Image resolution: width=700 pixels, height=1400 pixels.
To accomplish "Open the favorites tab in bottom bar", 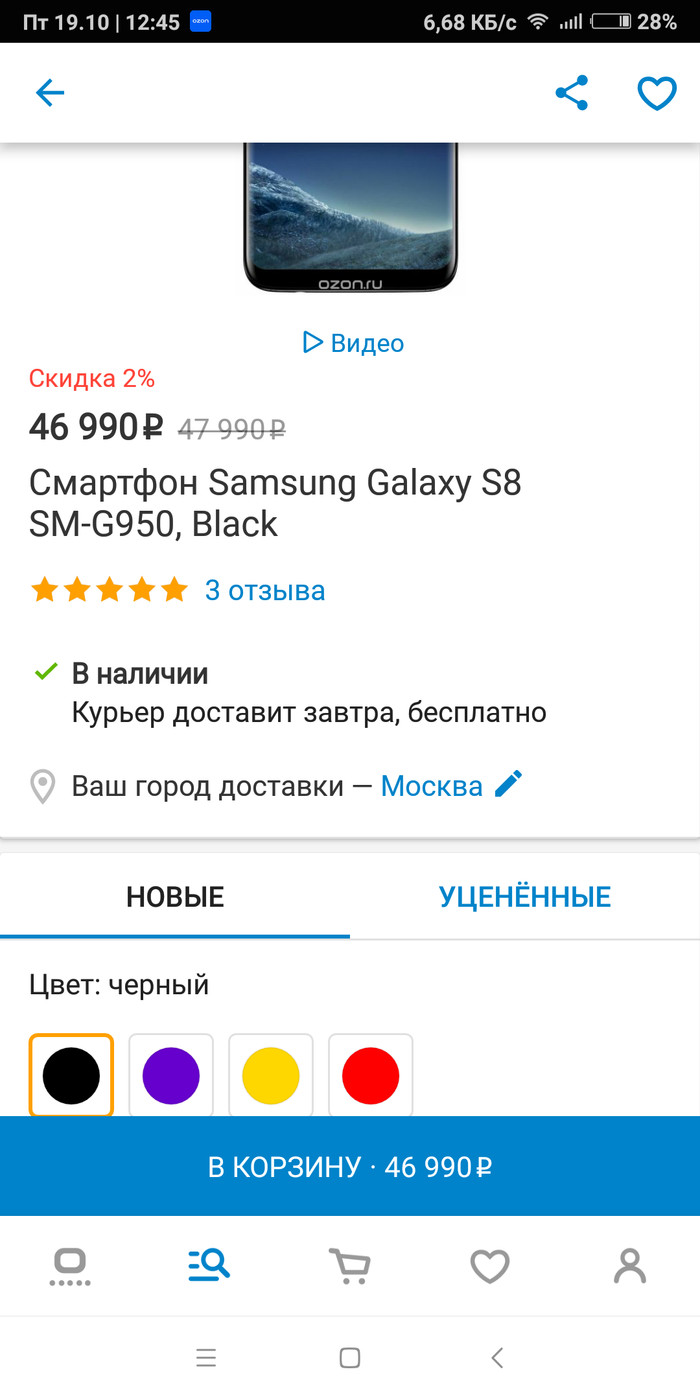I will coord(490,1266).
